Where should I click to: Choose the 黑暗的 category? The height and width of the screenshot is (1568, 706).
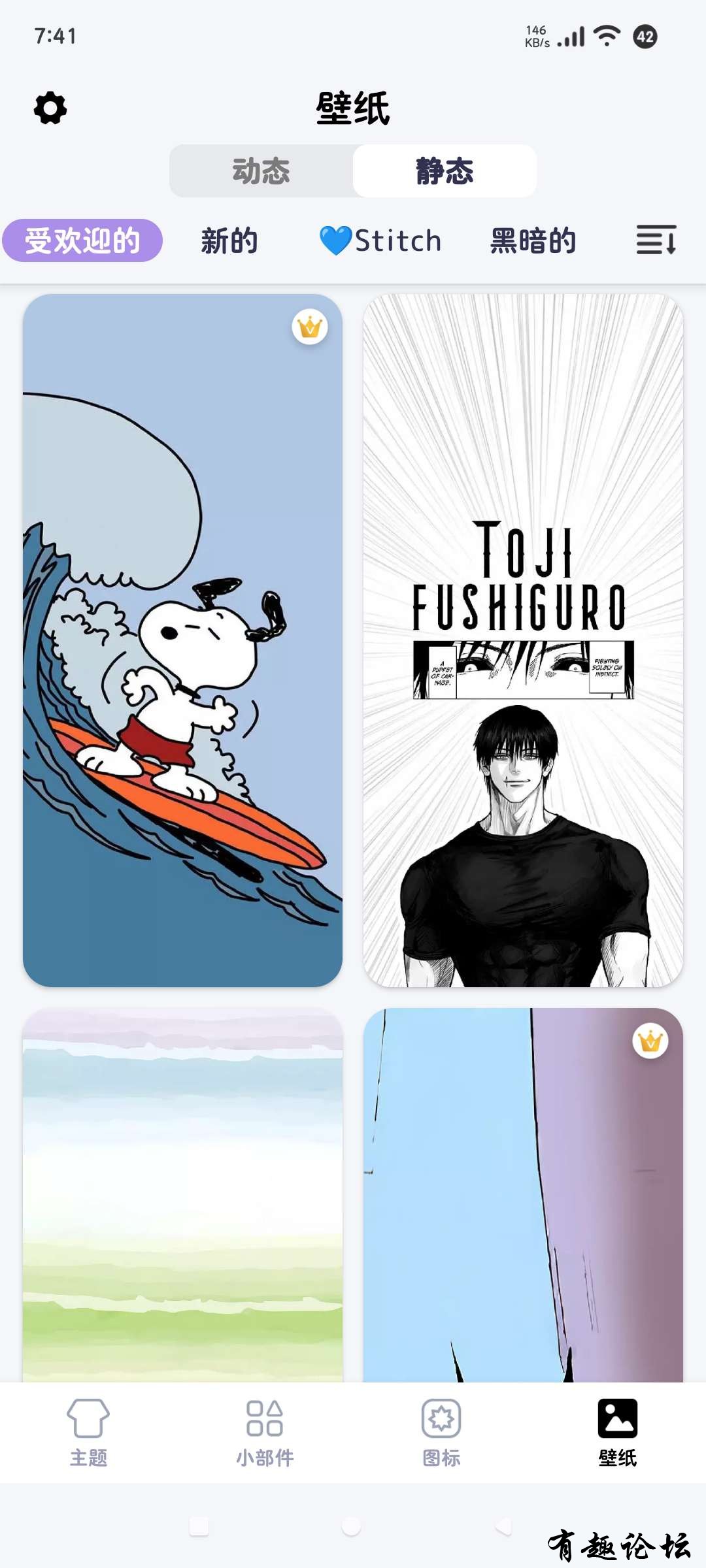[533, 240]
